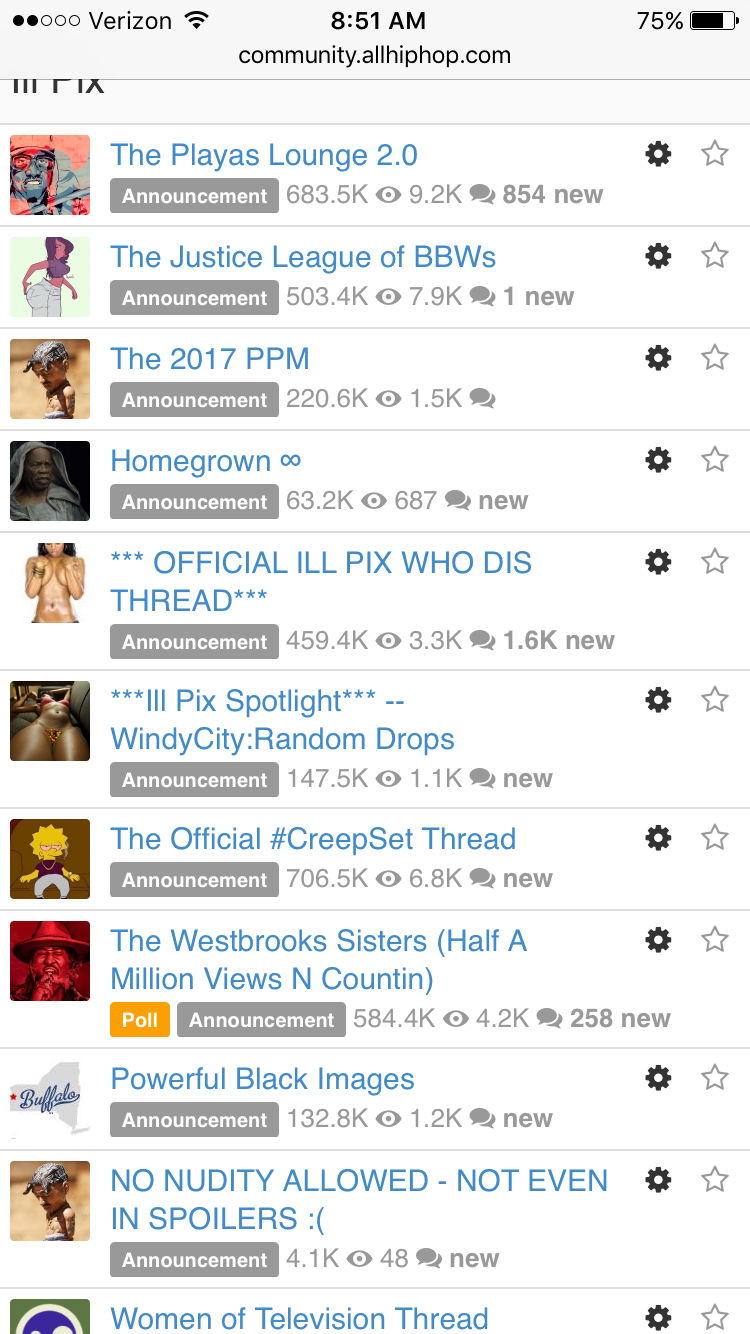Open OFFICIAL ILL PIX WHO DIS THREAD
Screen dimensions: 750x1334
click(320, 580)
